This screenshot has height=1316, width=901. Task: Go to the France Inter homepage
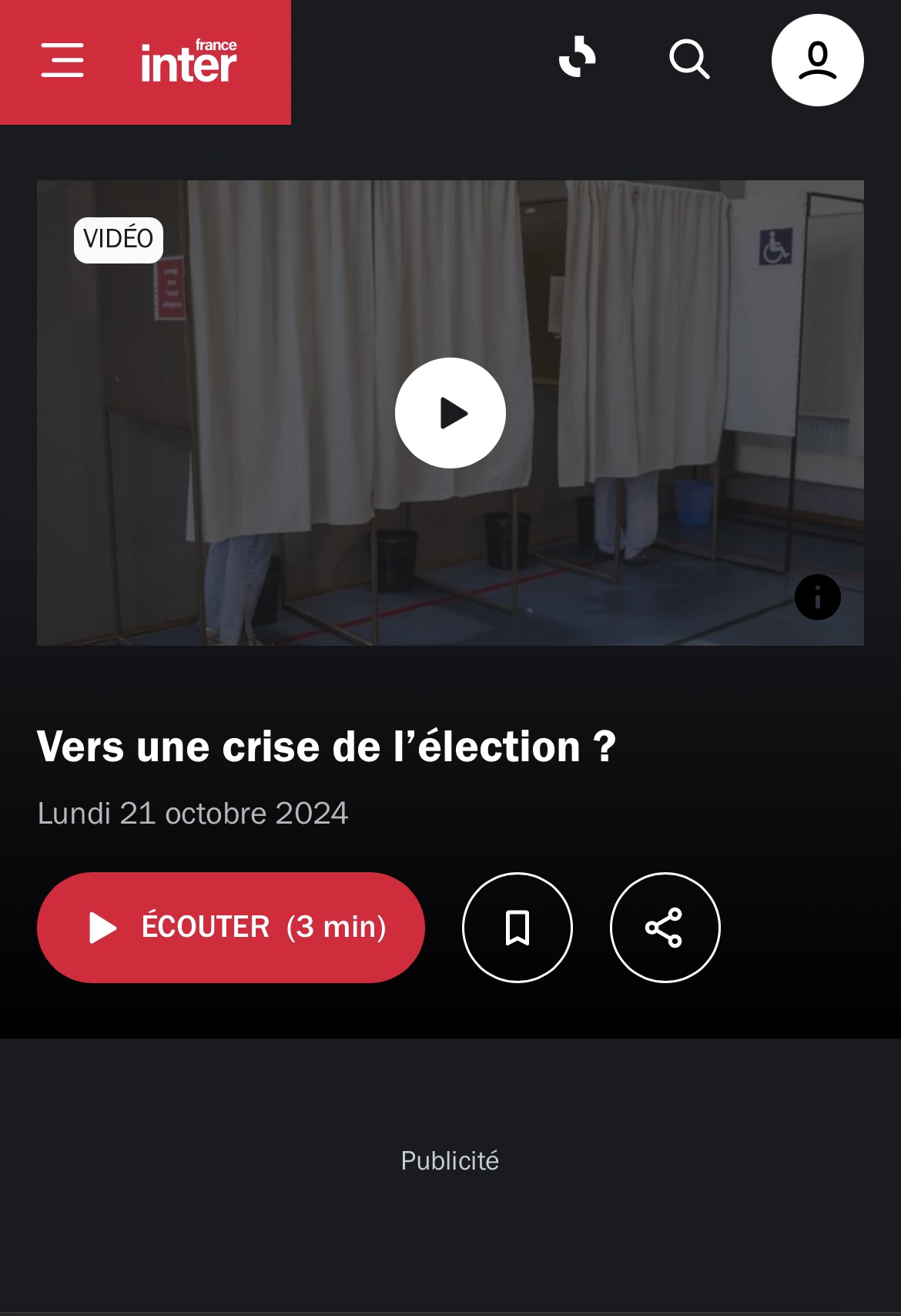[x=189, y=62]
